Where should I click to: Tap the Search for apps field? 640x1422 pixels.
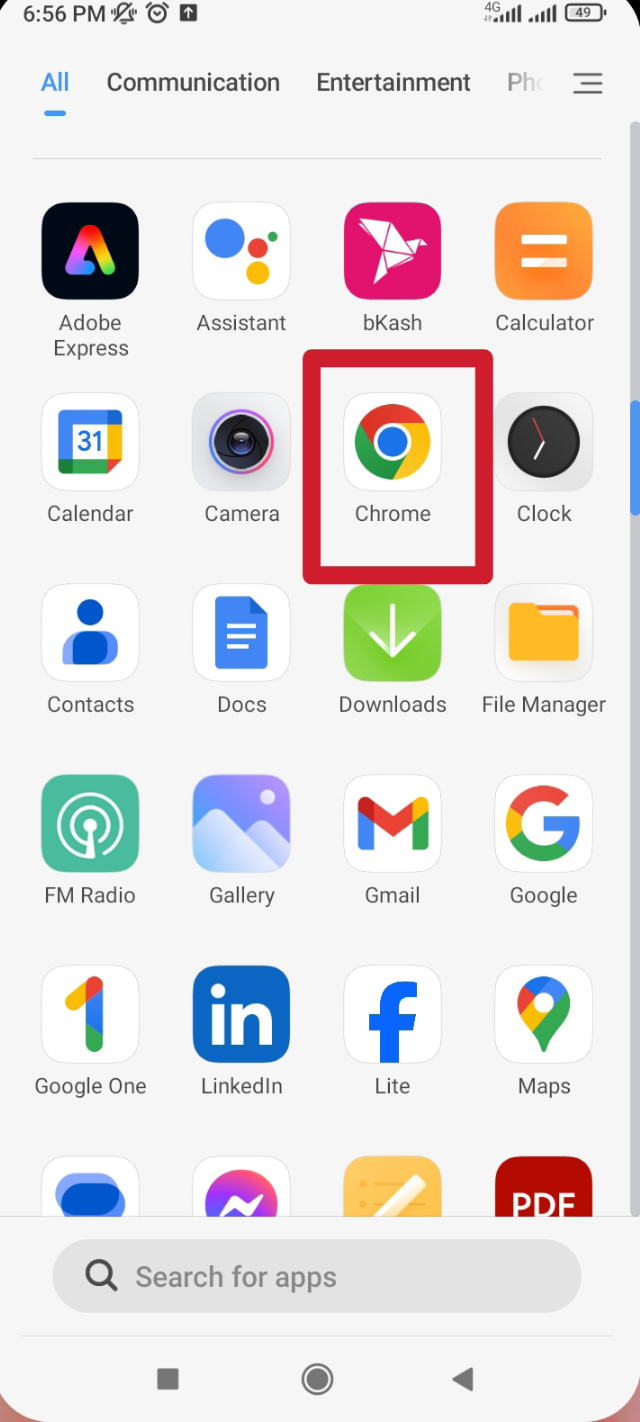pos(316,1277)
